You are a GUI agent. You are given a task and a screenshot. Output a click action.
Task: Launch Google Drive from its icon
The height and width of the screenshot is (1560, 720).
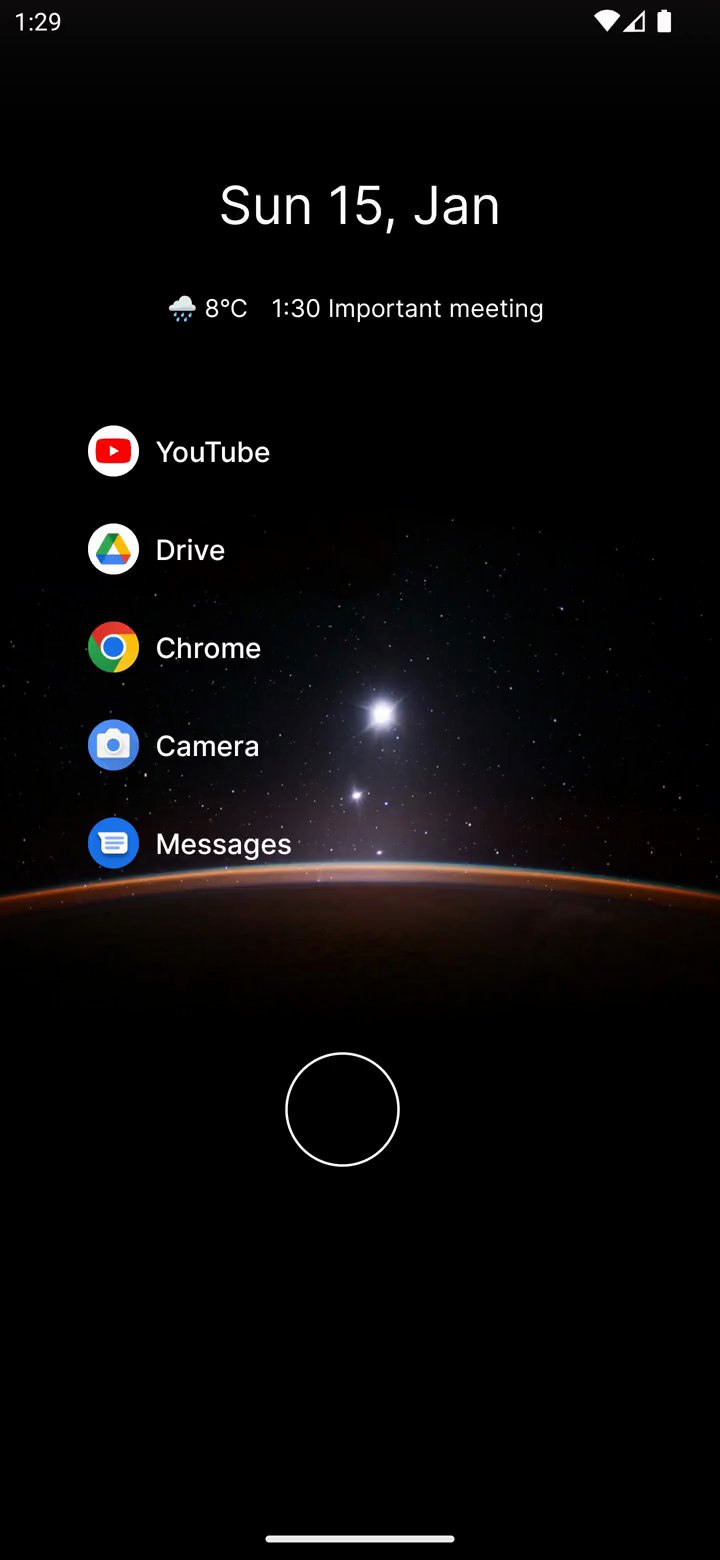(x=113, y=549)
